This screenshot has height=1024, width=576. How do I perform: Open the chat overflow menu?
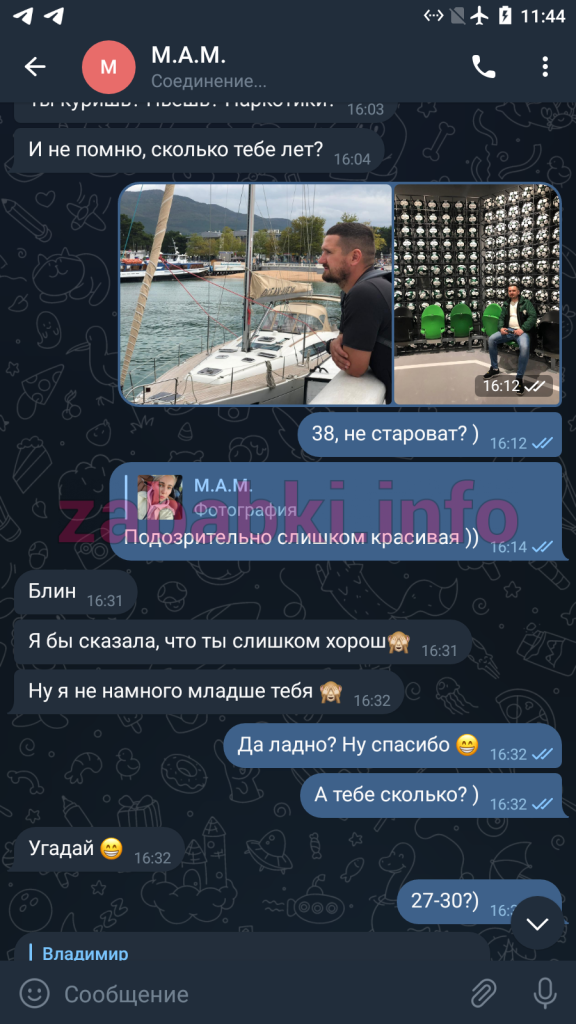coord(545,67)
